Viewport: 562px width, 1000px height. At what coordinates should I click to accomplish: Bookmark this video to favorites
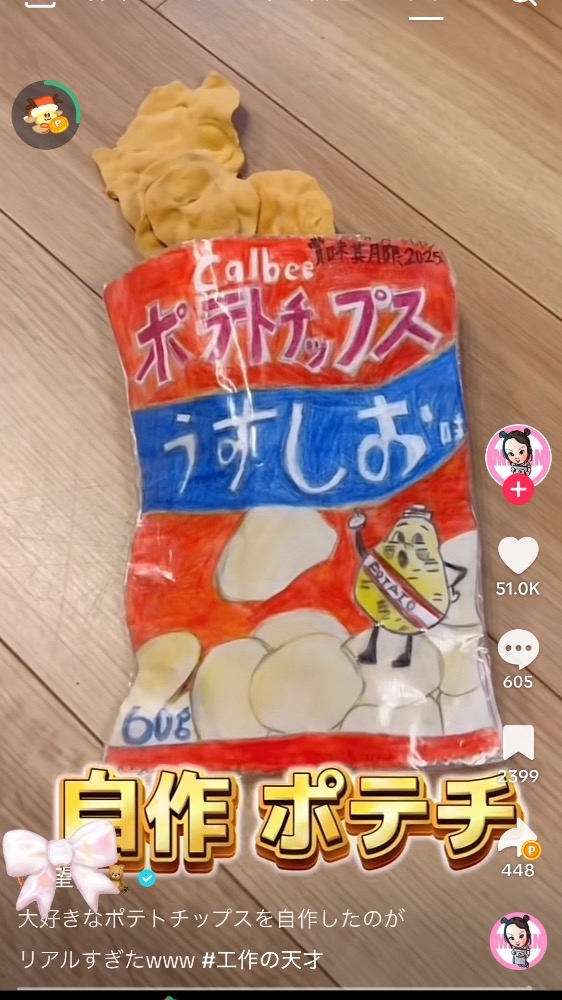click(x=518, y=743)
